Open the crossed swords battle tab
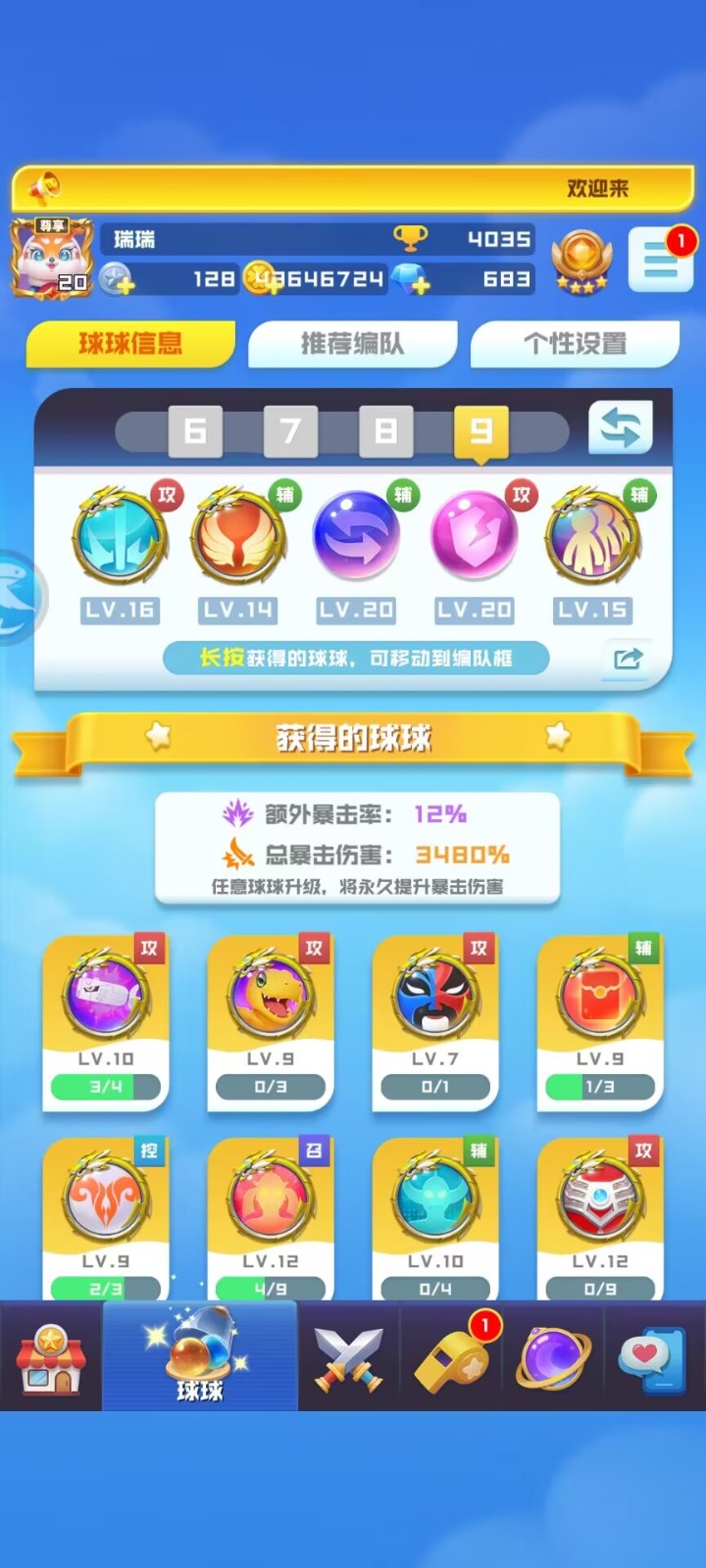This screenshot has width=706, height=1568. click(347, 1358)
